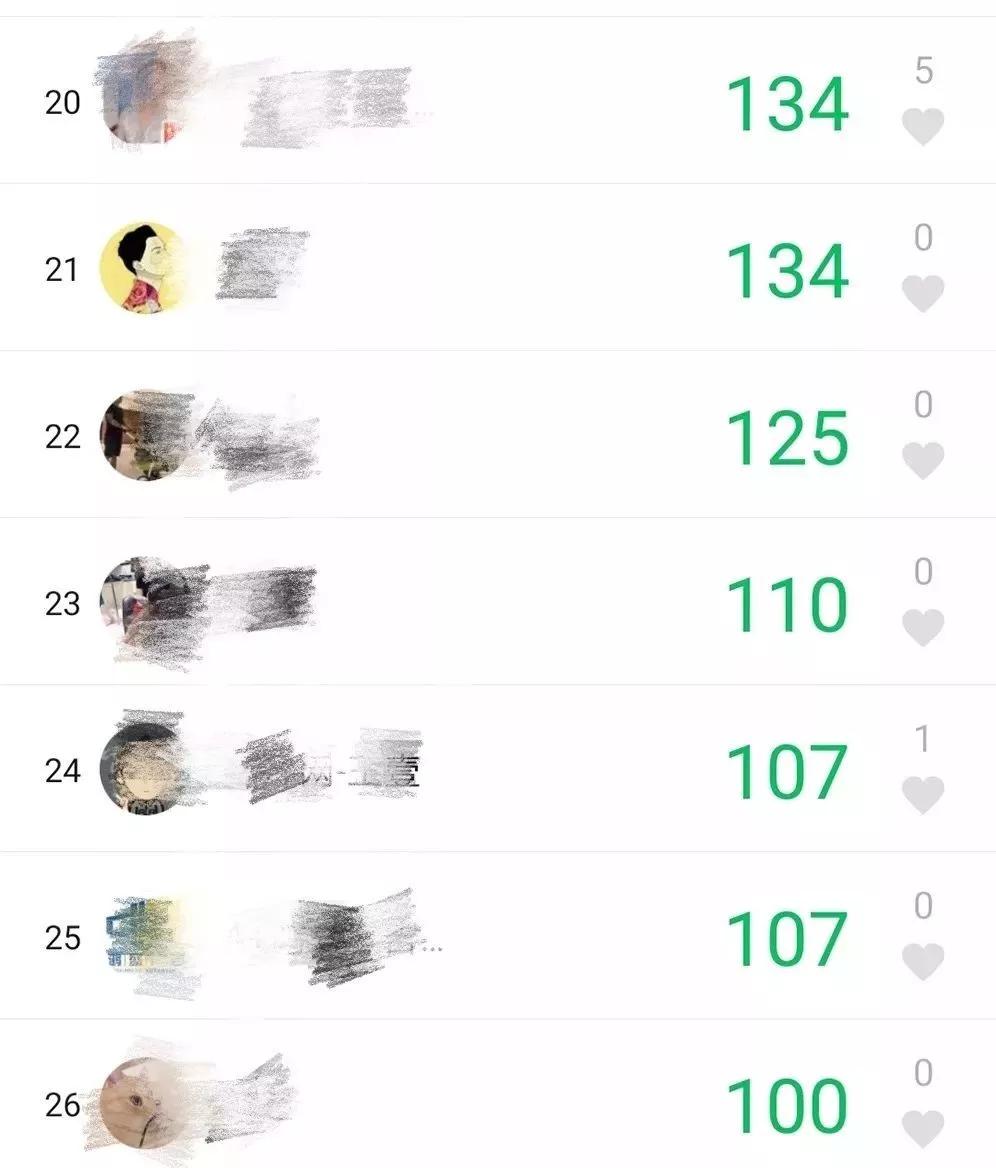The width and height of the screenshot is (996, 1168).
Task: Tap the heart on rank 22's row
Action: click(922, 461)
